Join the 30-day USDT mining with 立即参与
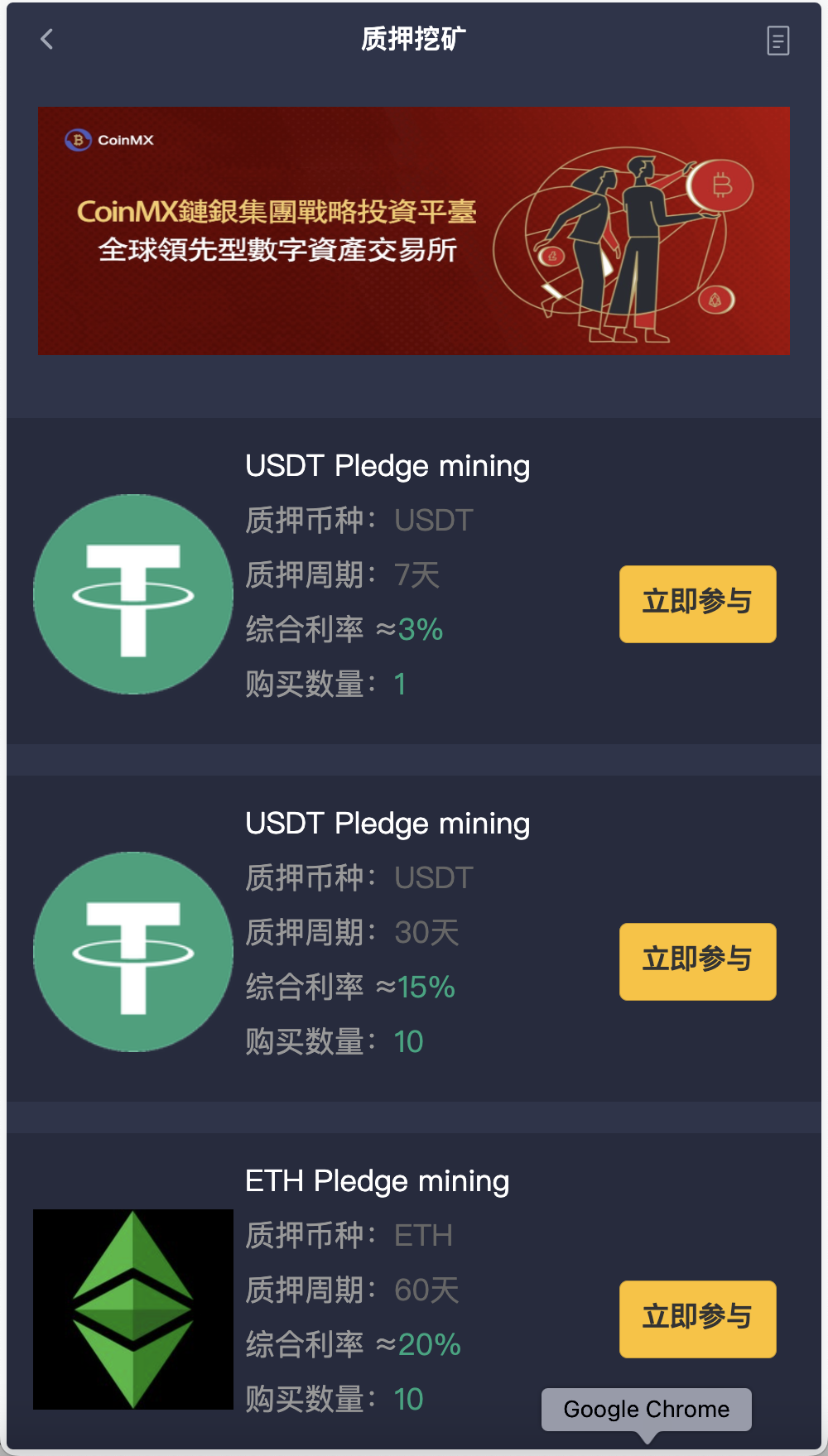Viewport: 828px width, 1456px height. coord(697,962)
